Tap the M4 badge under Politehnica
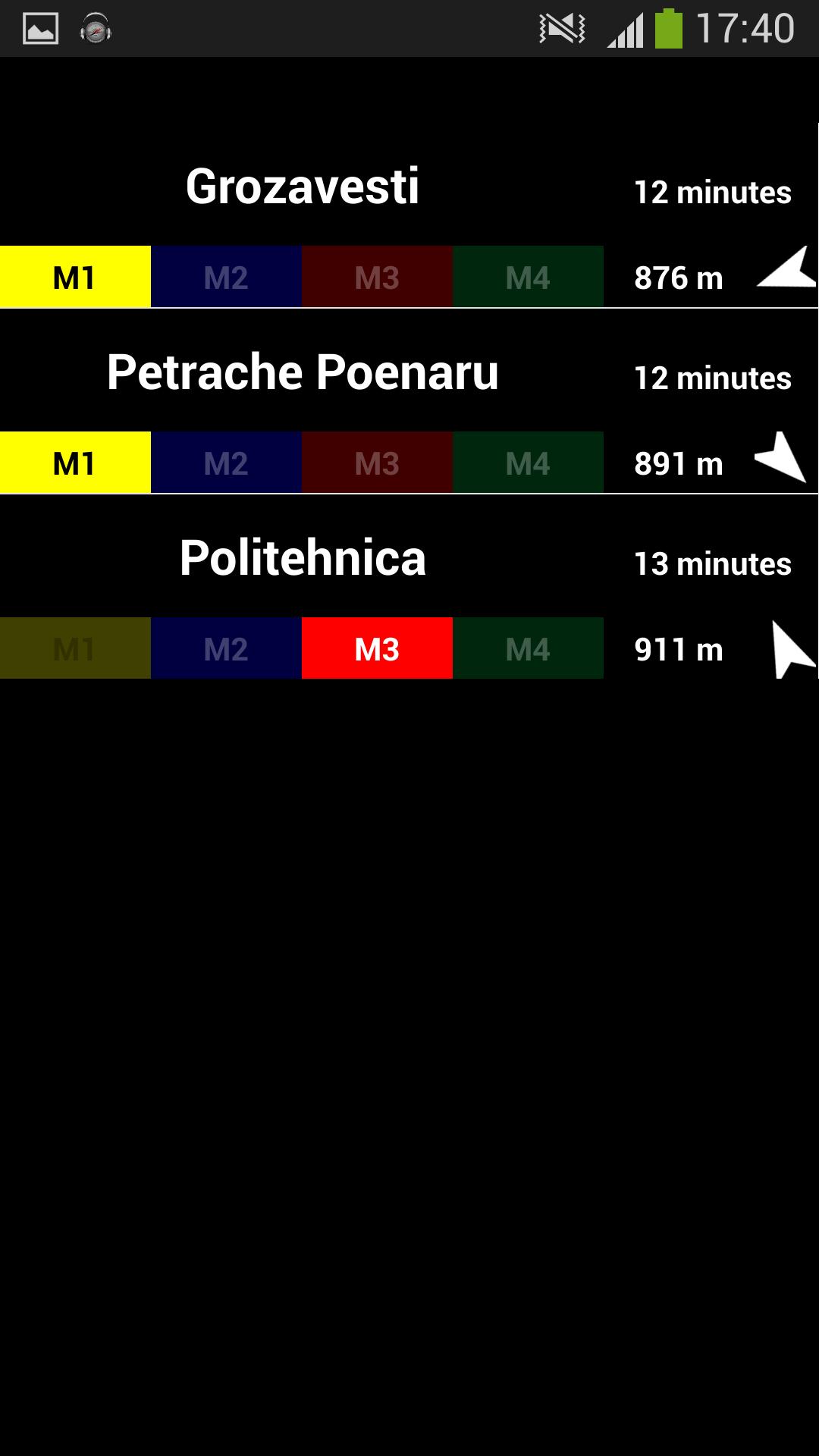Viewport: 819px width, 1456px height. [528, 648]
